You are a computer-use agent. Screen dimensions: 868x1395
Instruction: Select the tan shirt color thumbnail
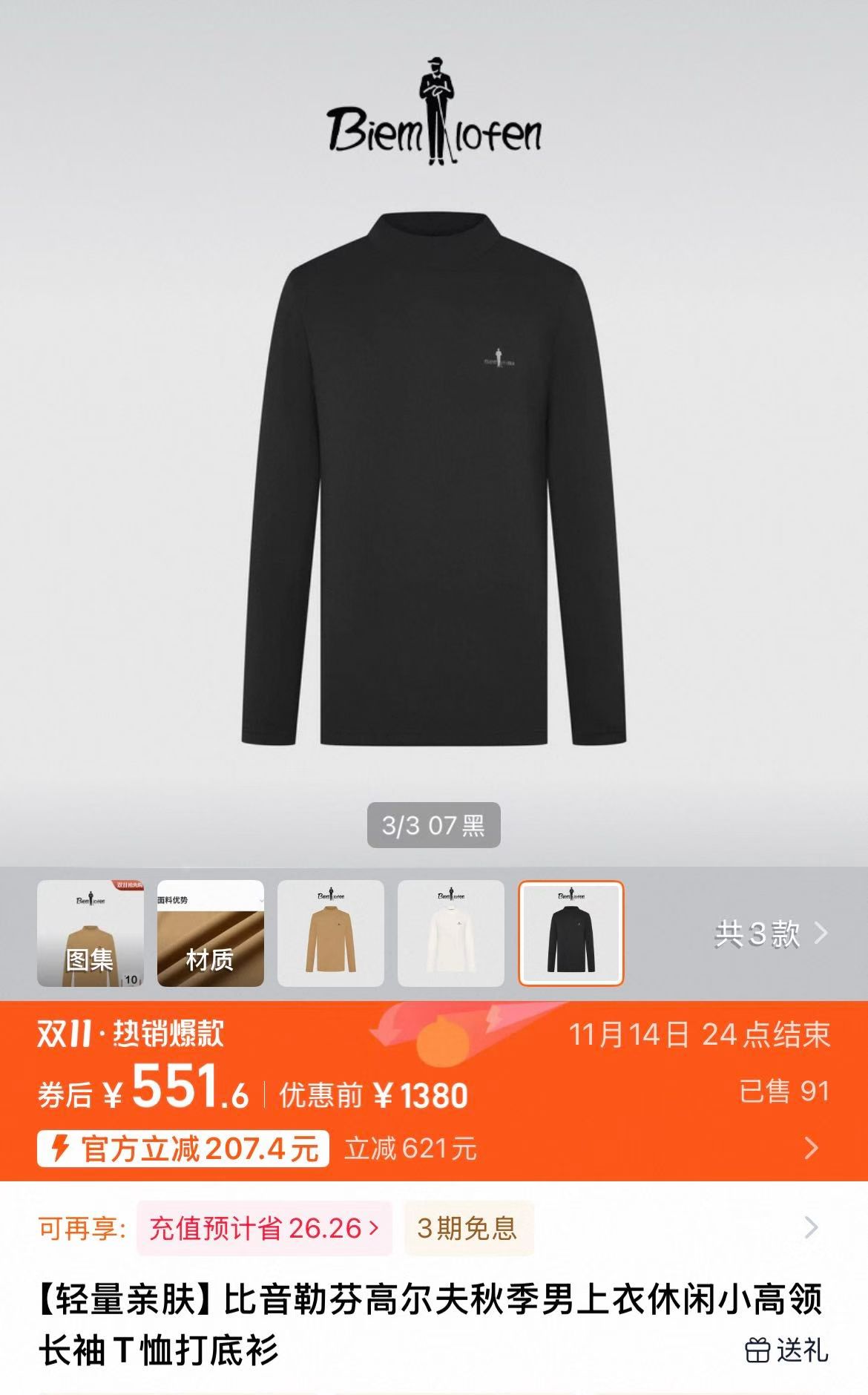tap(331, 933)
